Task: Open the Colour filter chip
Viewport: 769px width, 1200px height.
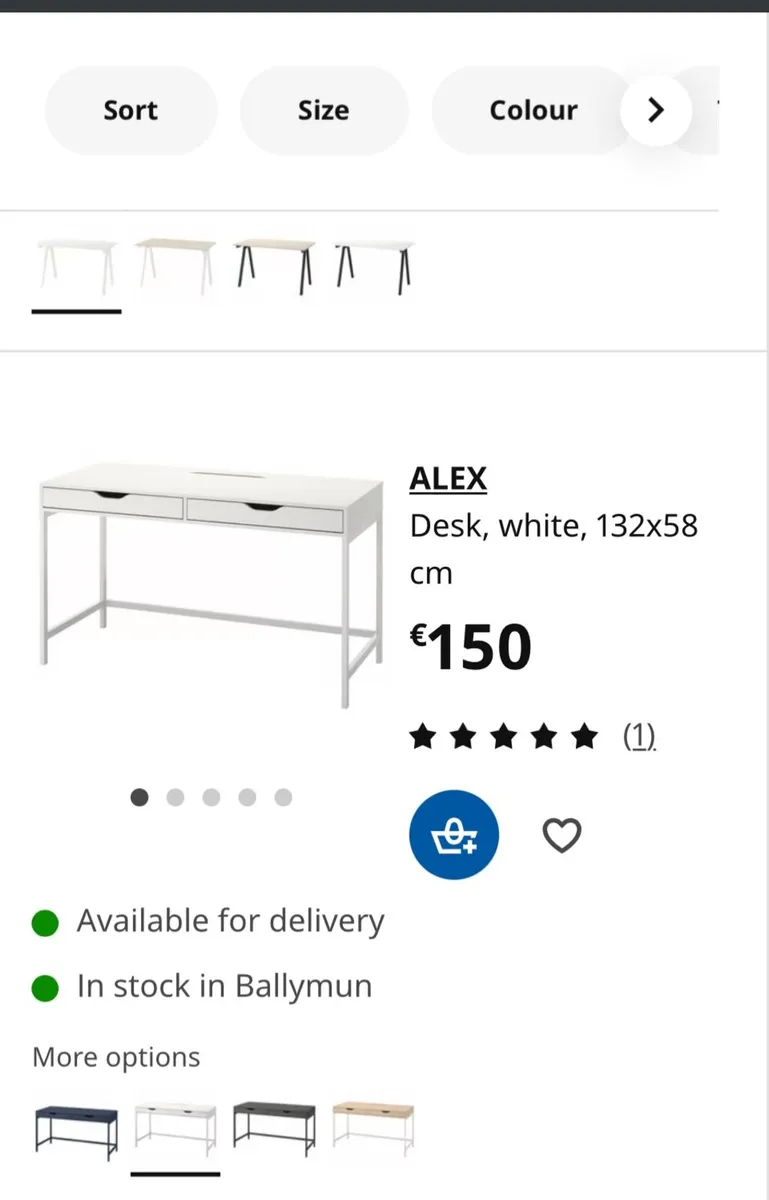Action: click(x=532, y=110)
